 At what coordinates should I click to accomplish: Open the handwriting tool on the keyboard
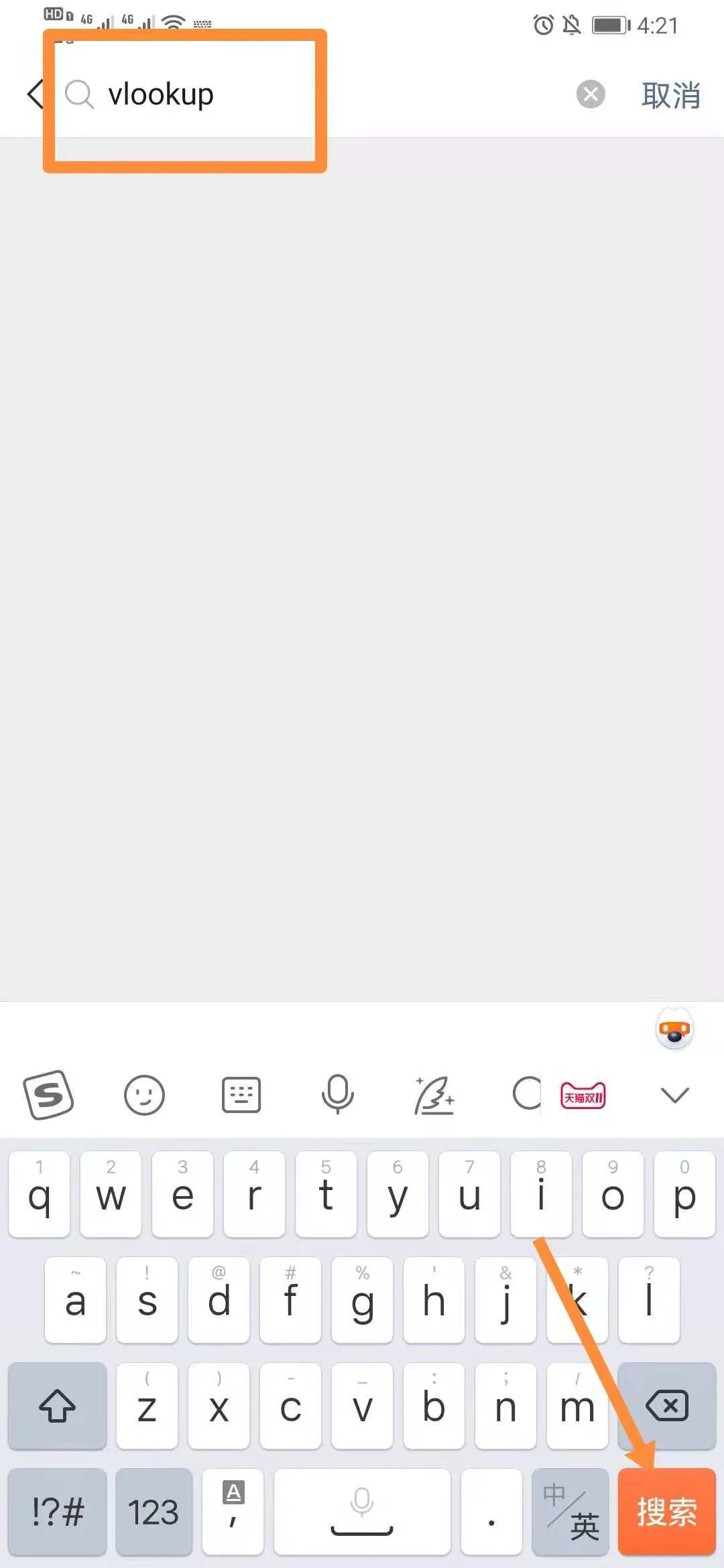pyautogui.click(x=434, y=1095)
